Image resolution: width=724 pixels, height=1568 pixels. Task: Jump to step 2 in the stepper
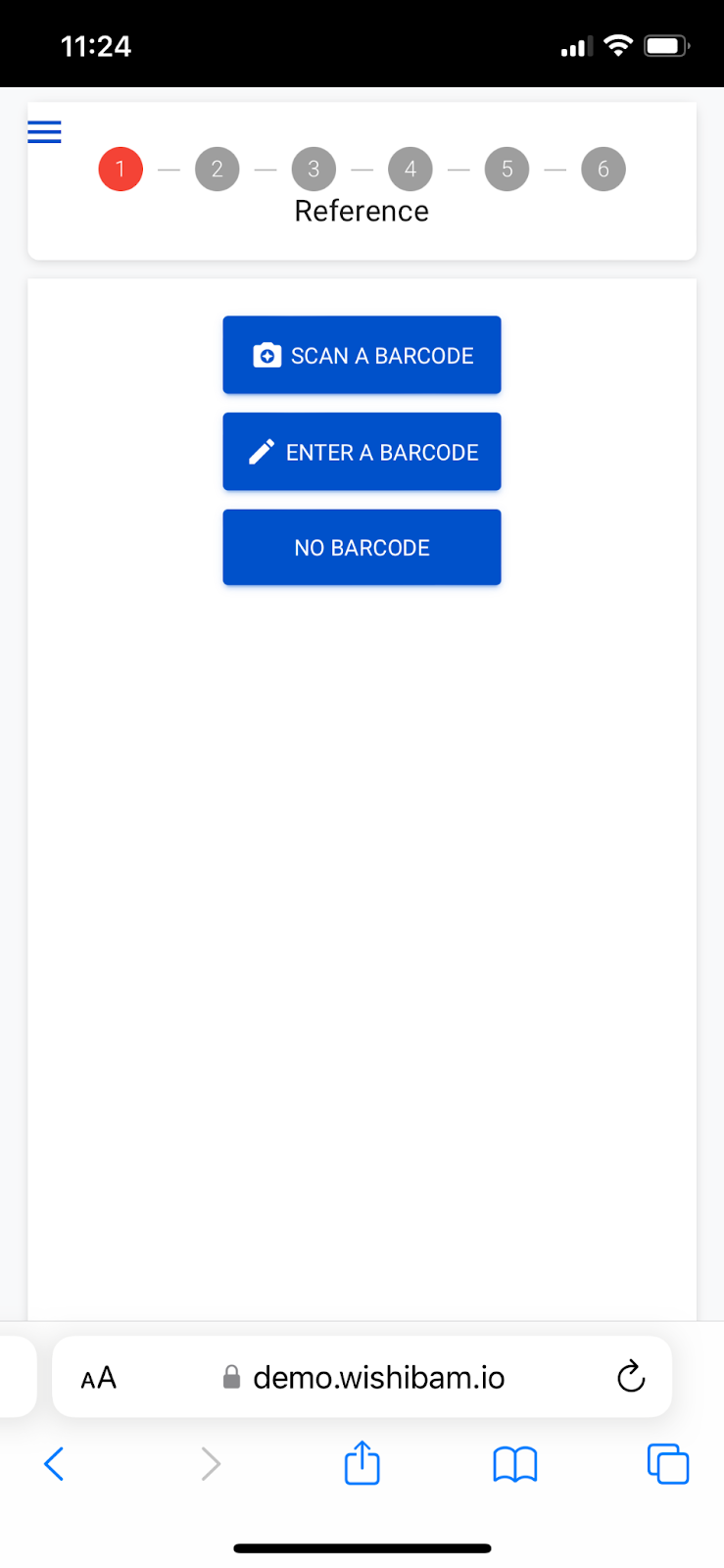pyautogui.click(x=217, y=169)
